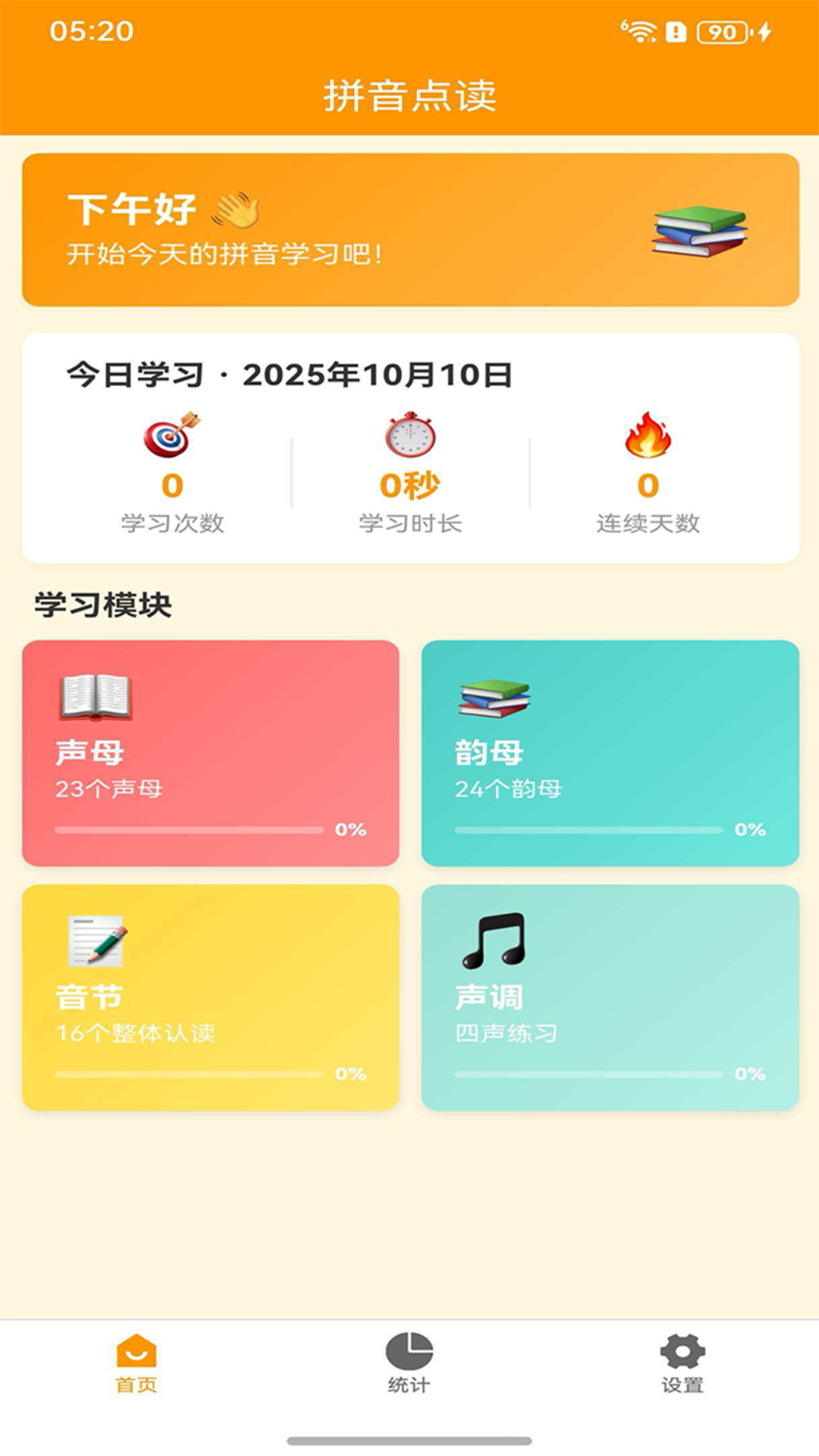Go to the 设置 settings tab
The image size is (819, 1456).
coord(682,1363)
